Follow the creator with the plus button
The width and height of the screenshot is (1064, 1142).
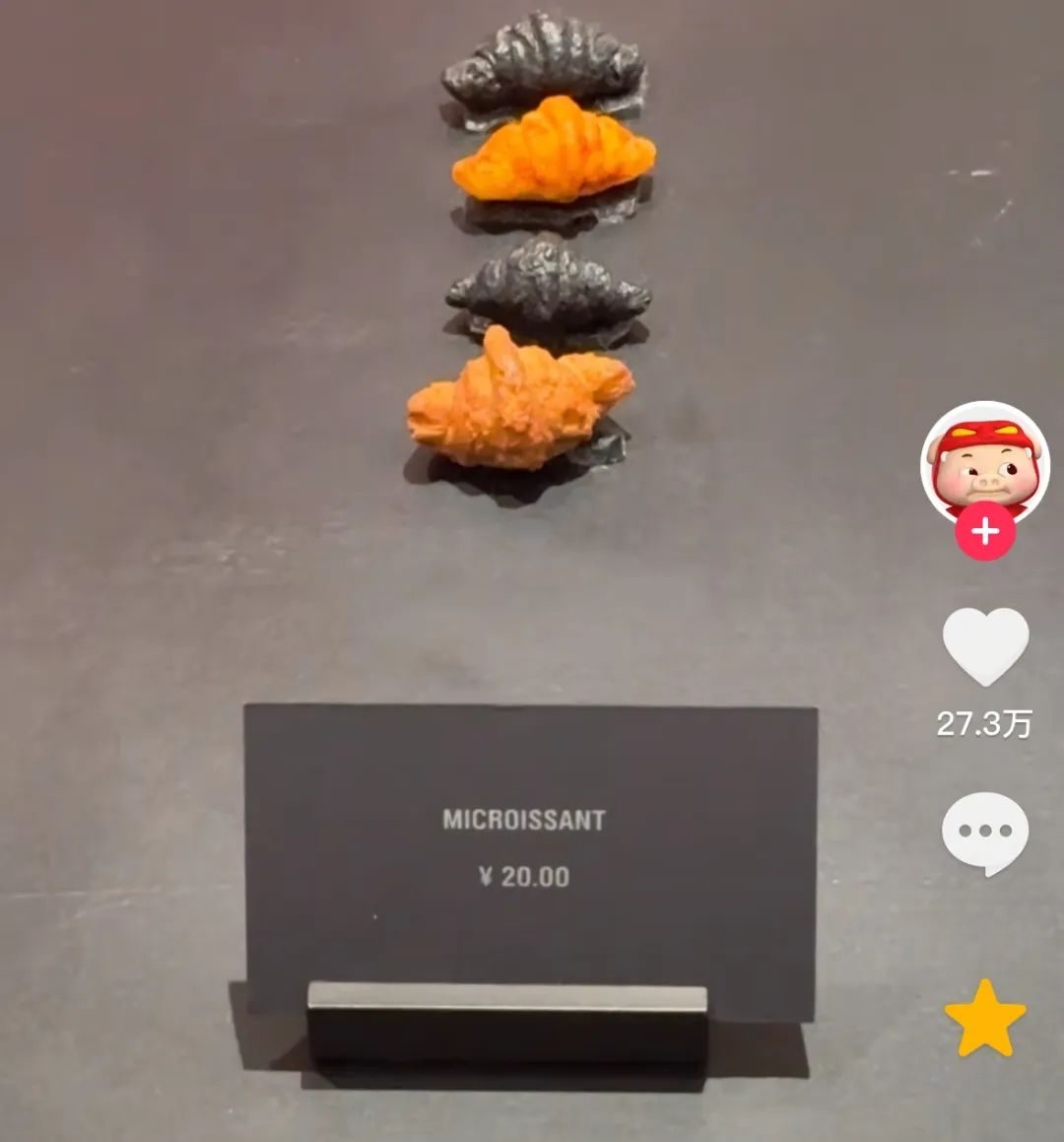984,532
